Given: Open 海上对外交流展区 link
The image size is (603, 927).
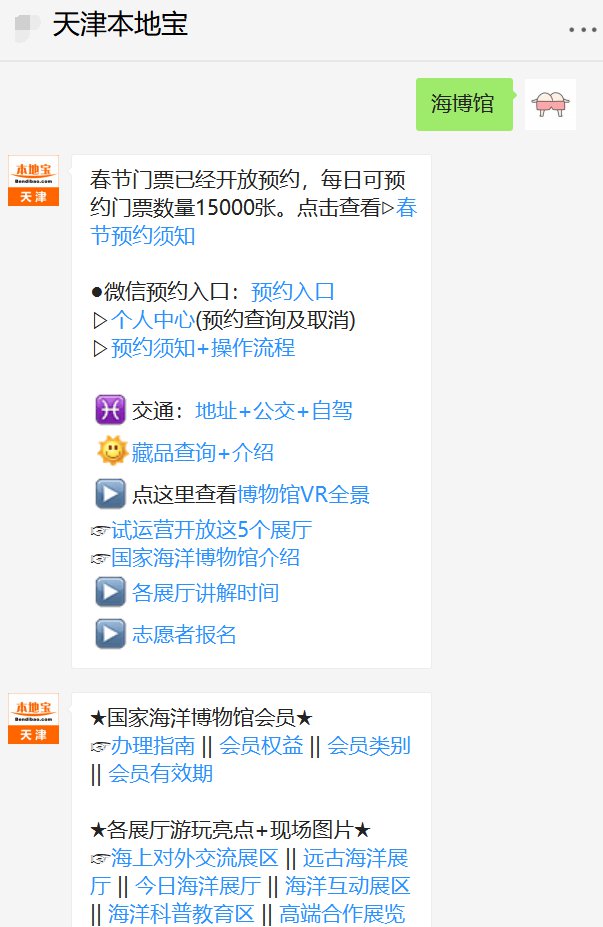Looking at the screenshot, I should pyautogui.click(x=194, y=858).
